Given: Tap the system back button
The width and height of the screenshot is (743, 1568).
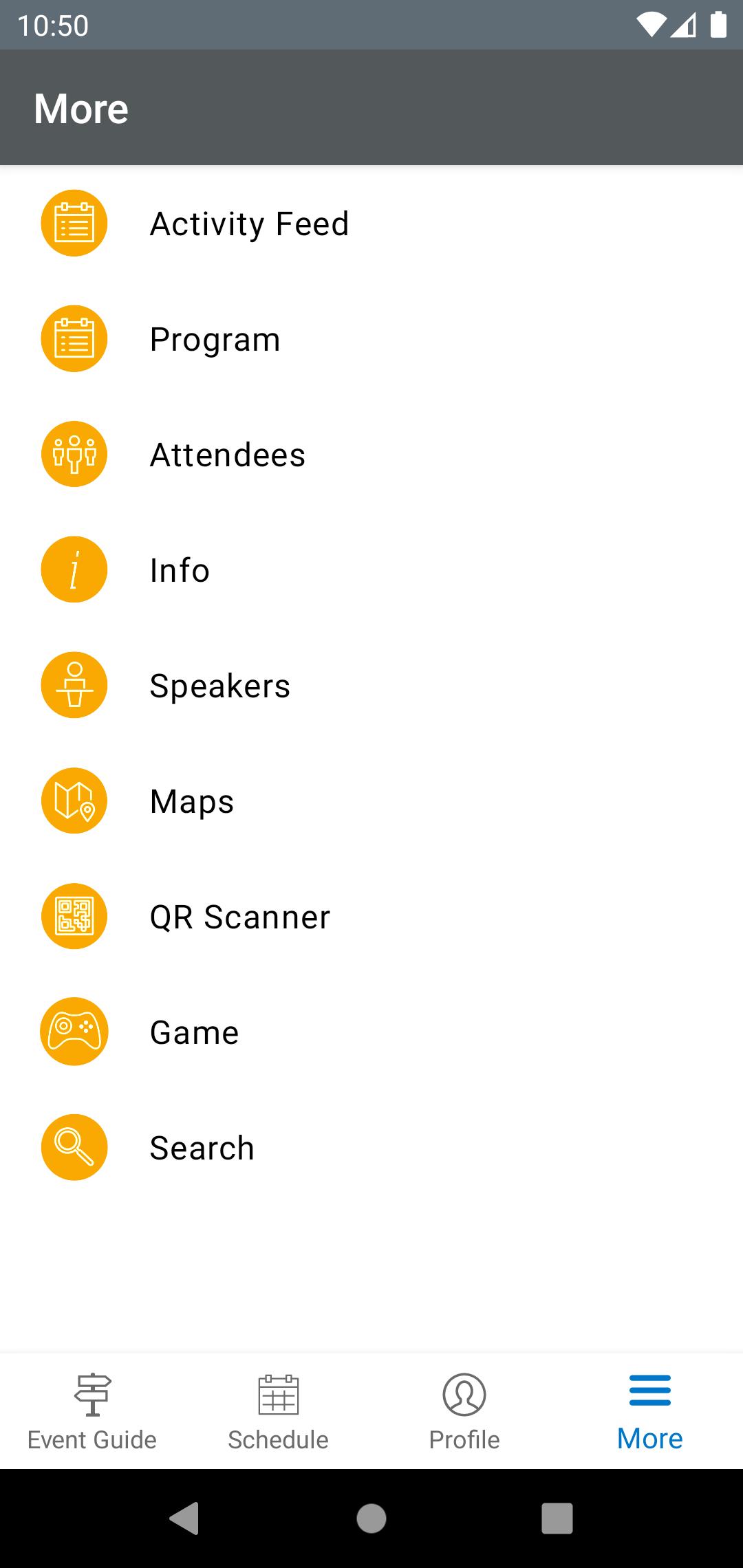Looking at the screenshot, I should pos(184,1518).
